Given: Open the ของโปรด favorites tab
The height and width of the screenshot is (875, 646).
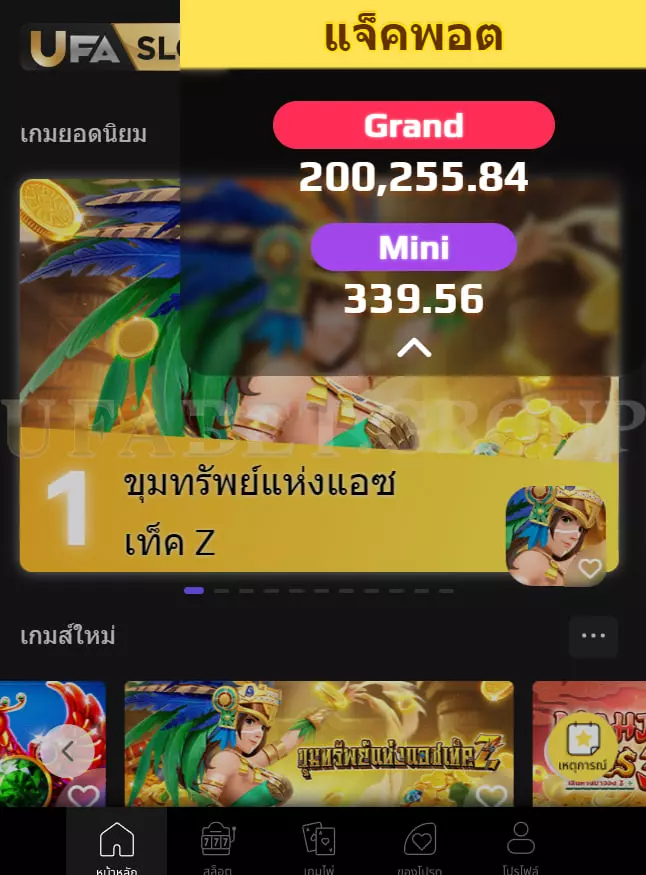Looking at the screenshot, I should (x=420, y=845).
